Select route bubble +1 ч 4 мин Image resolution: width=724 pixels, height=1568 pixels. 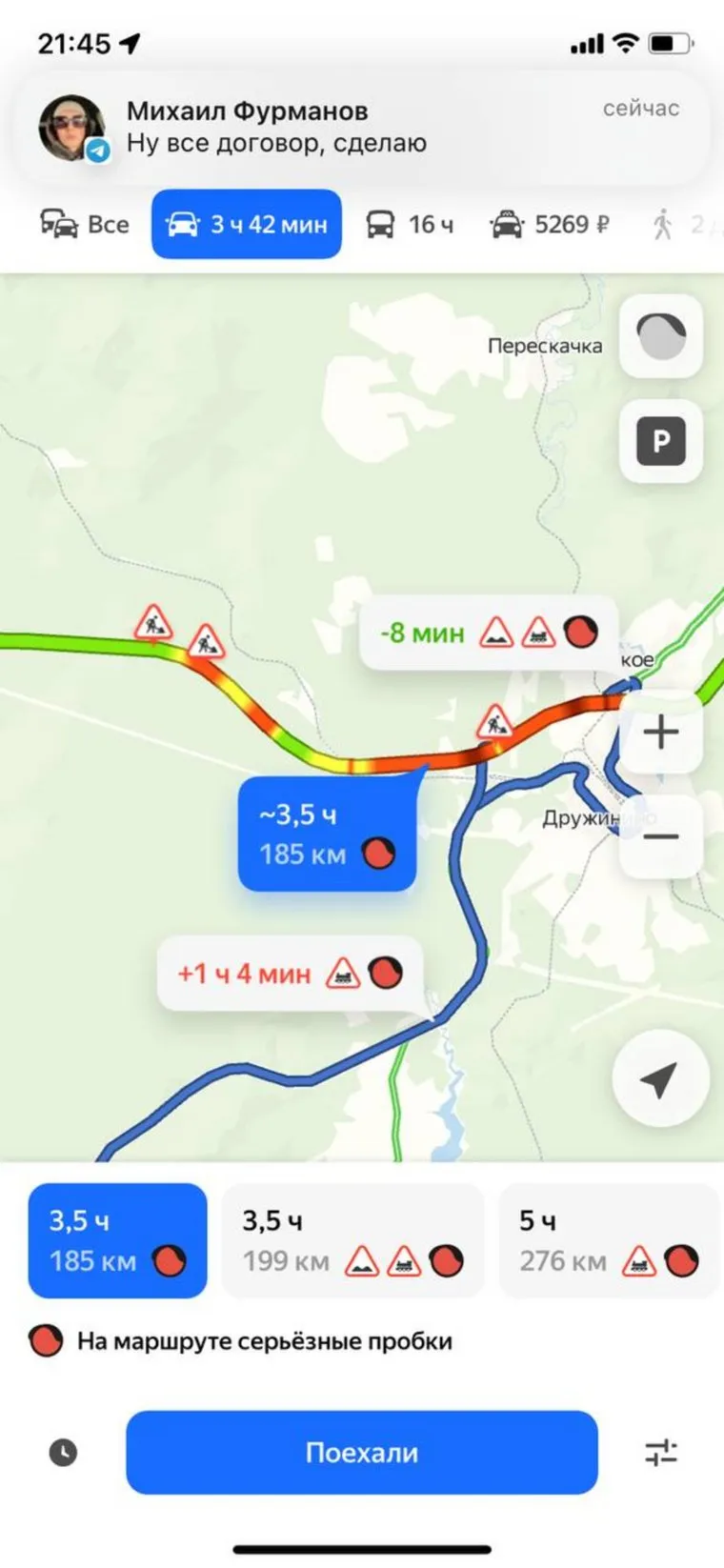(x=289, y=974)
